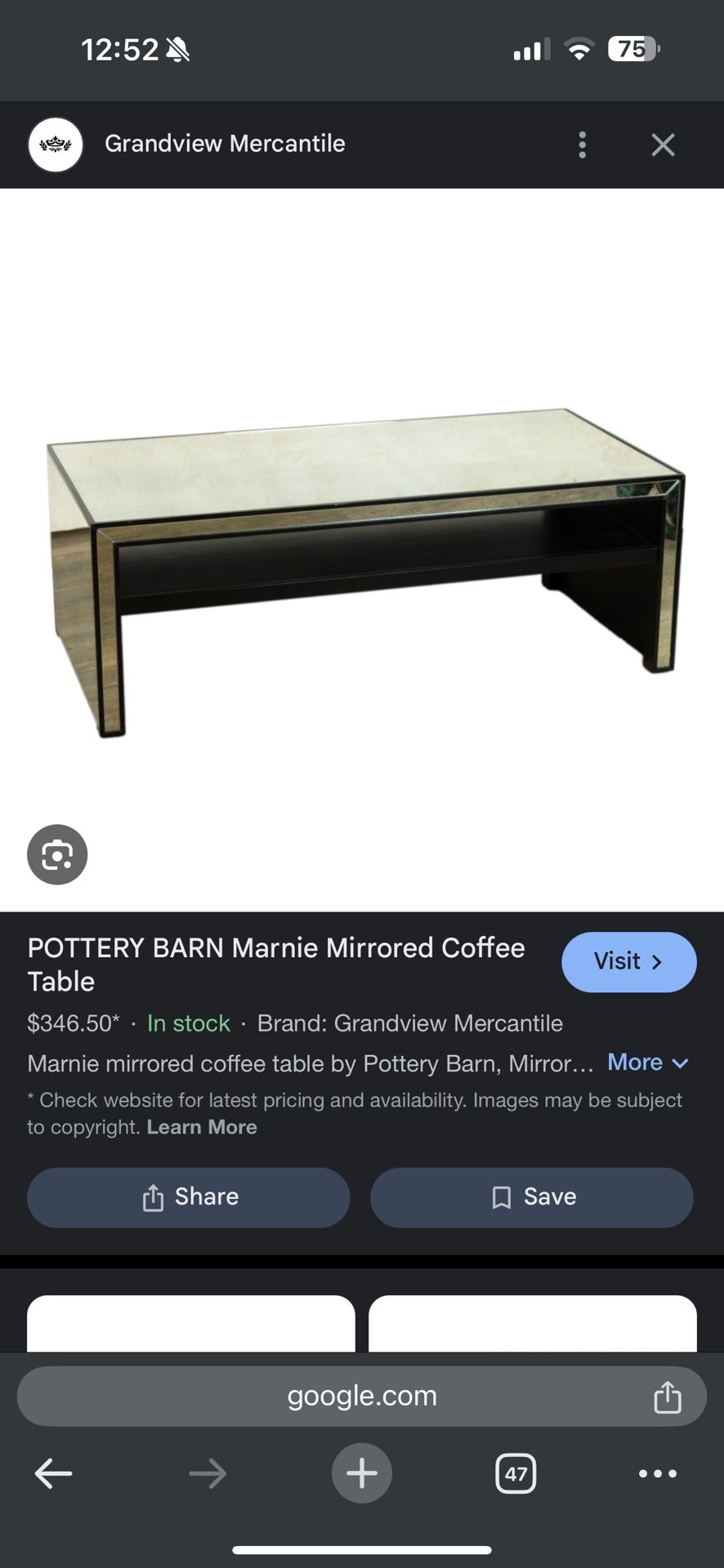Save this coffee table result
This screenshot has width=724, height=1568.
point(532,1197)
